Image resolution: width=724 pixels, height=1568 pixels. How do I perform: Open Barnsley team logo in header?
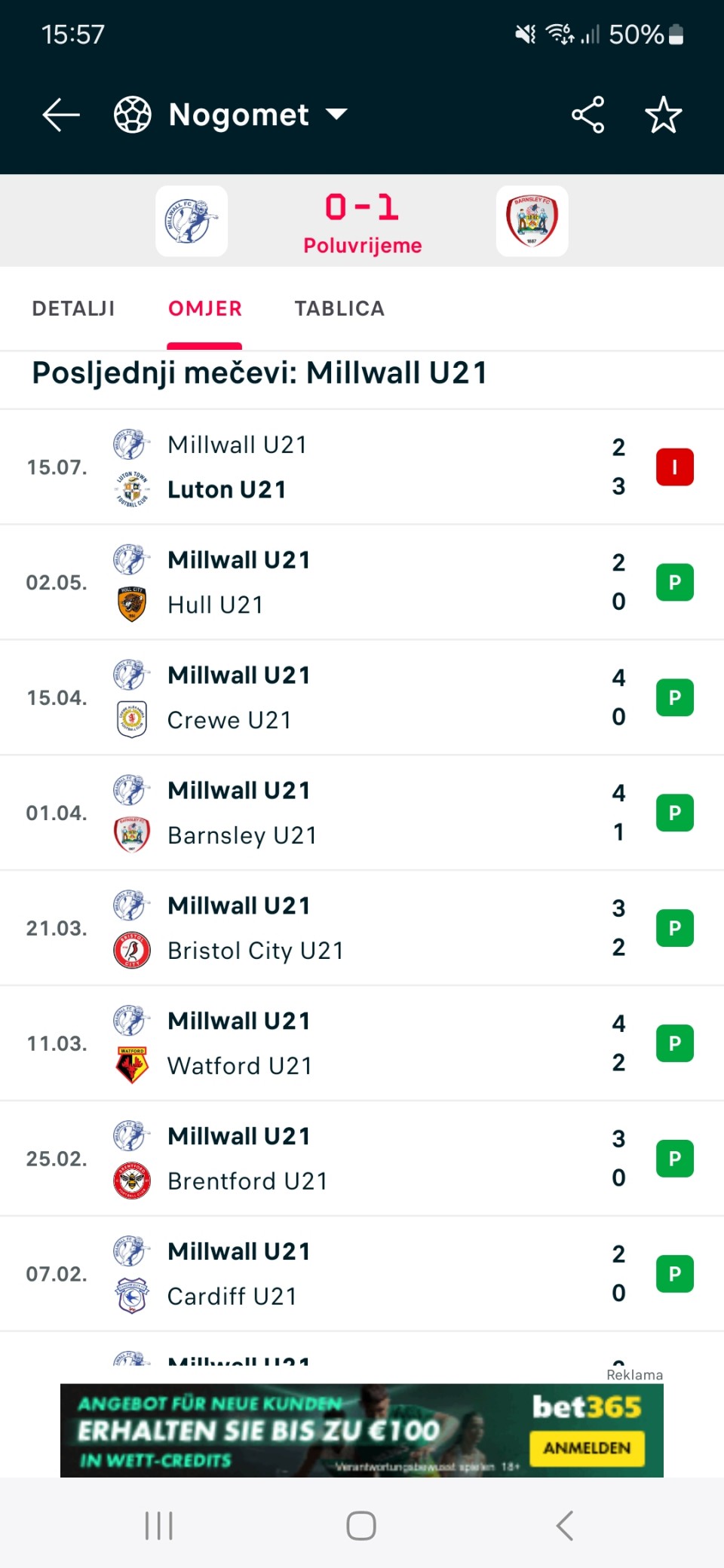(x=532, y=221)
